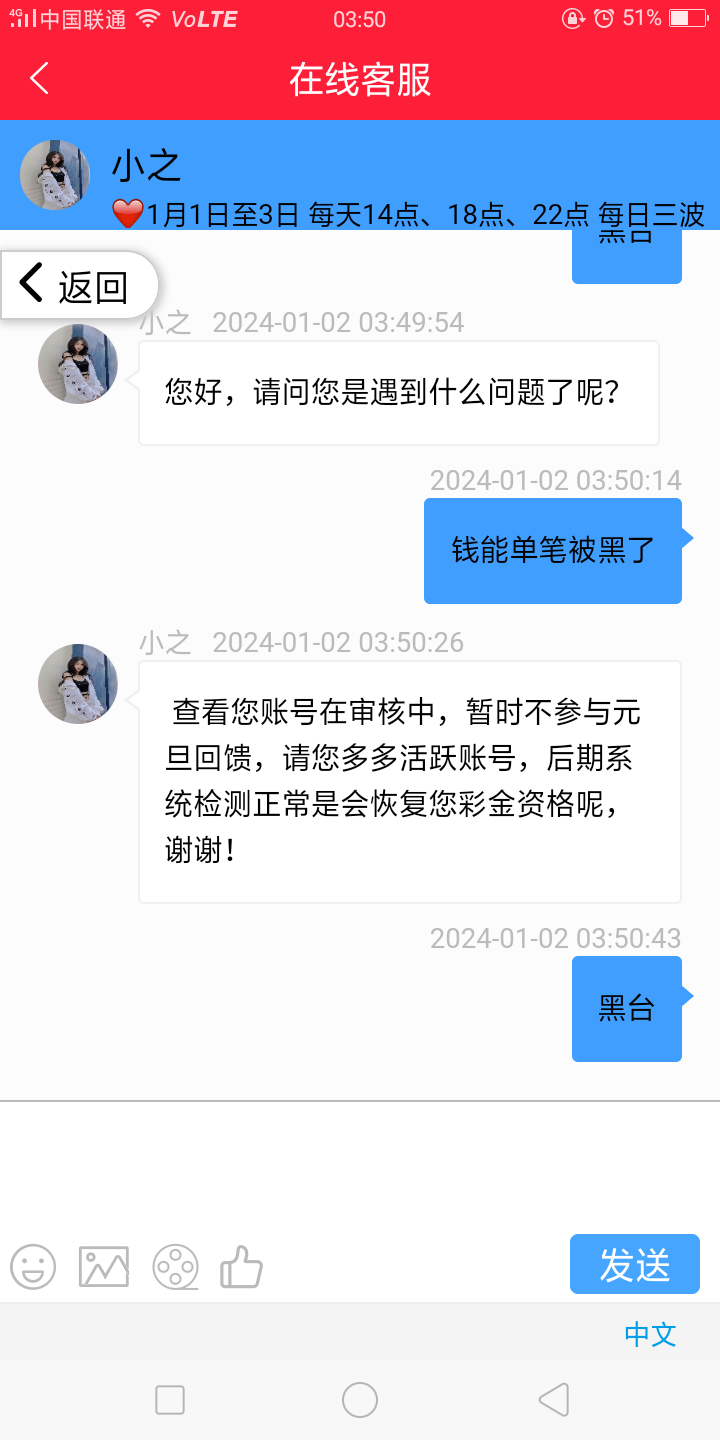The image size is (720, 1440).
Task: Tap the floating 返回 button
Action: (x=80, y=286)
